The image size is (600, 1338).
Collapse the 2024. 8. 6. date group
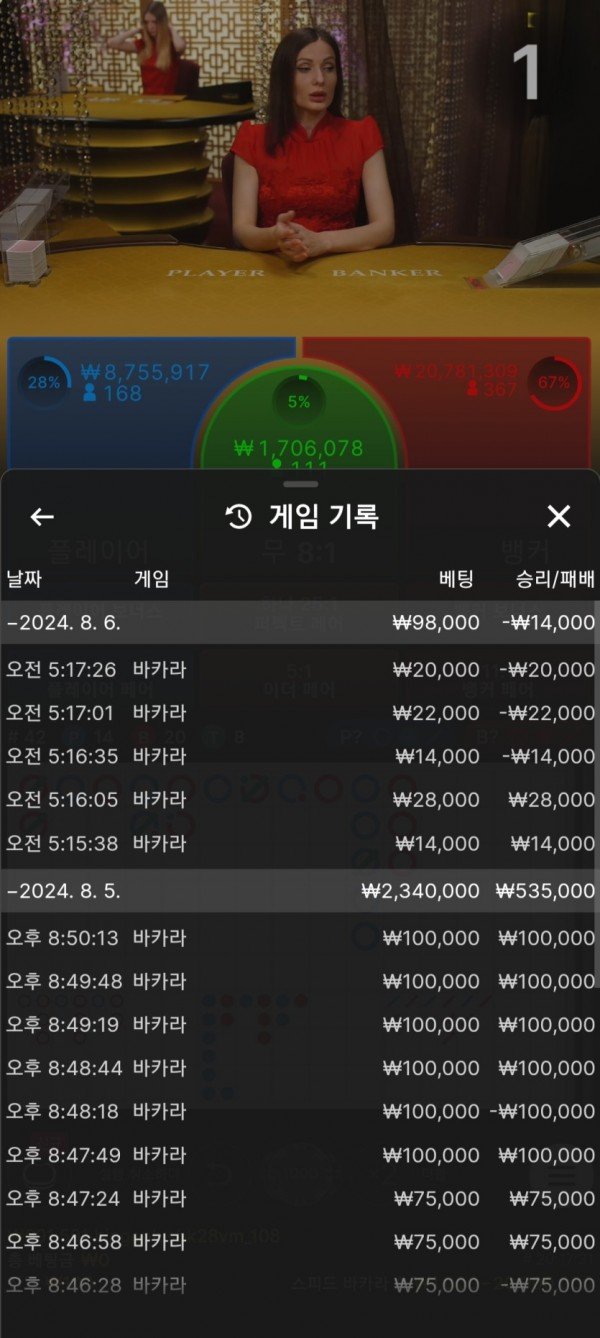(65, 622)
